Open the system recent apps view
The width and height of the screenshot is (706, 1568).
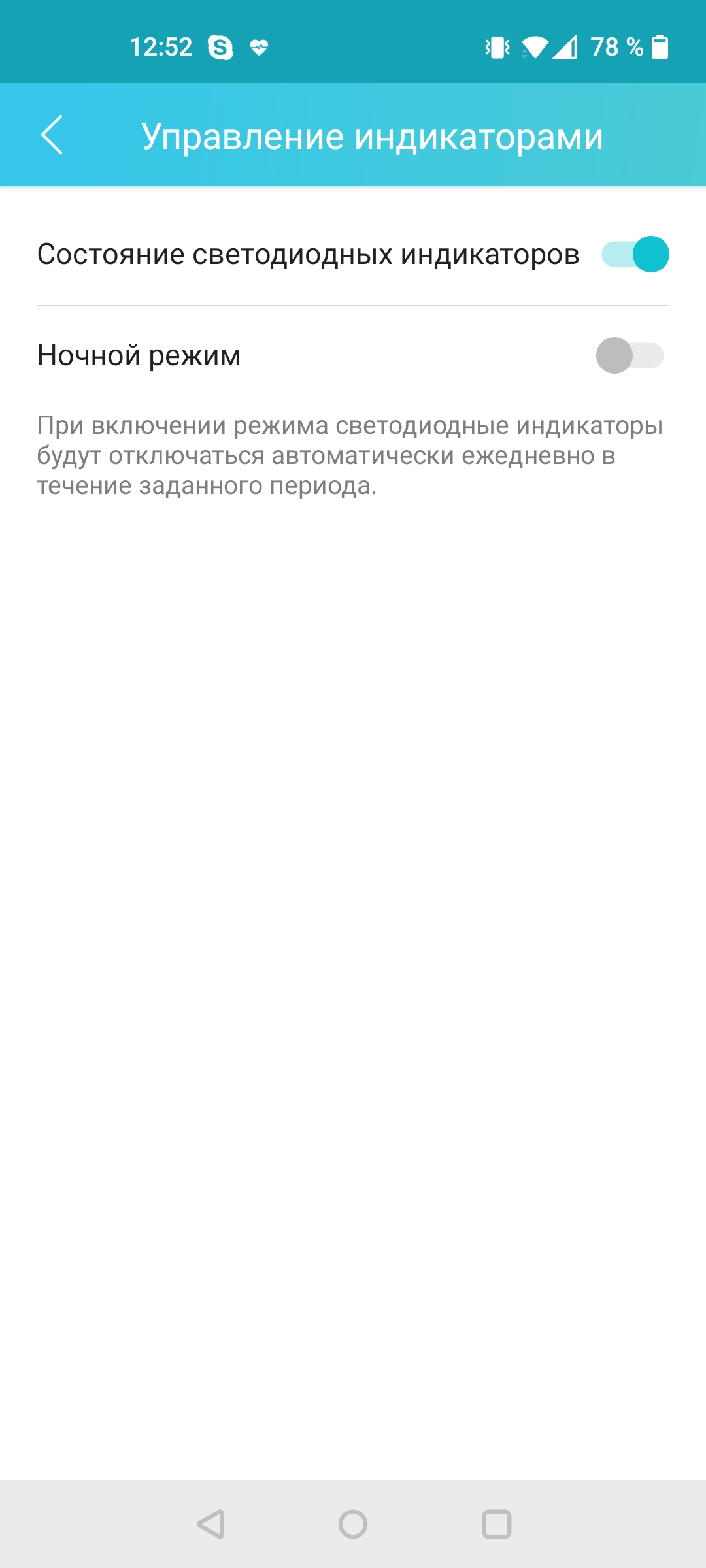496,1524
